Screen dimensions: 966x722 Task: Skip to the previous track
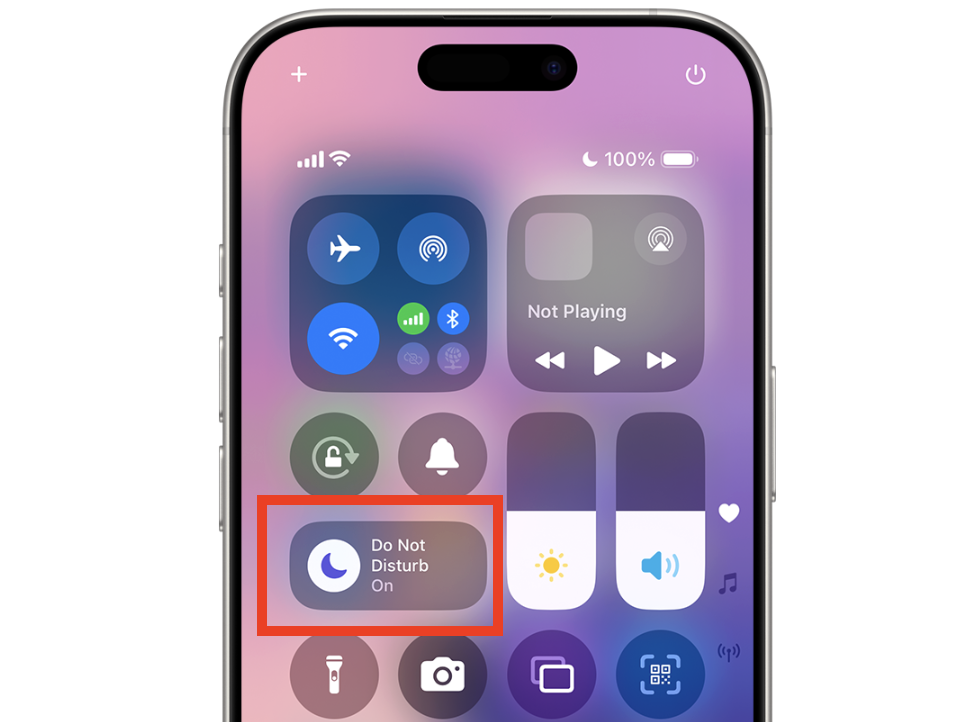[x=549, y=360]
